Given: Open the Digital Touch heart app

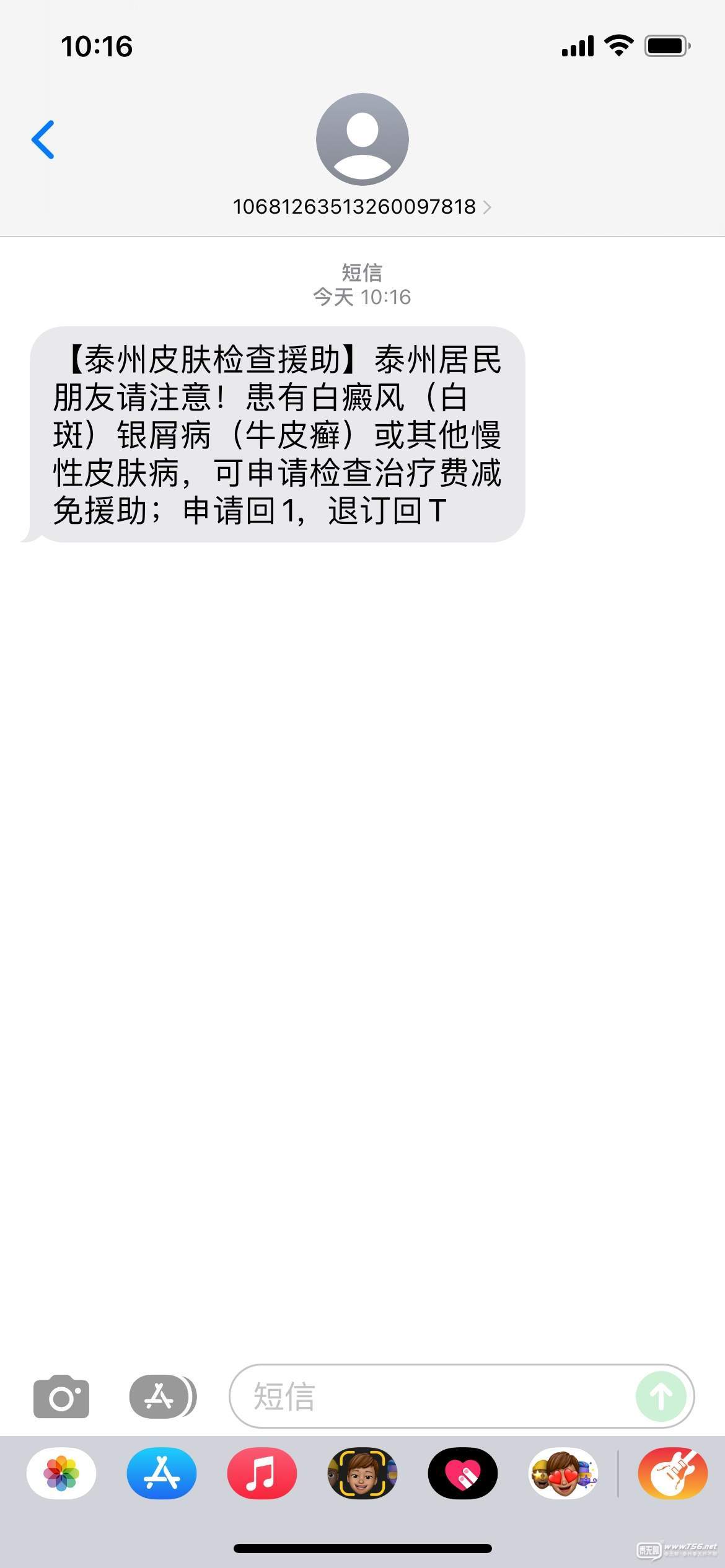Looking at the screenshot, I should [x=463, y=1473].
